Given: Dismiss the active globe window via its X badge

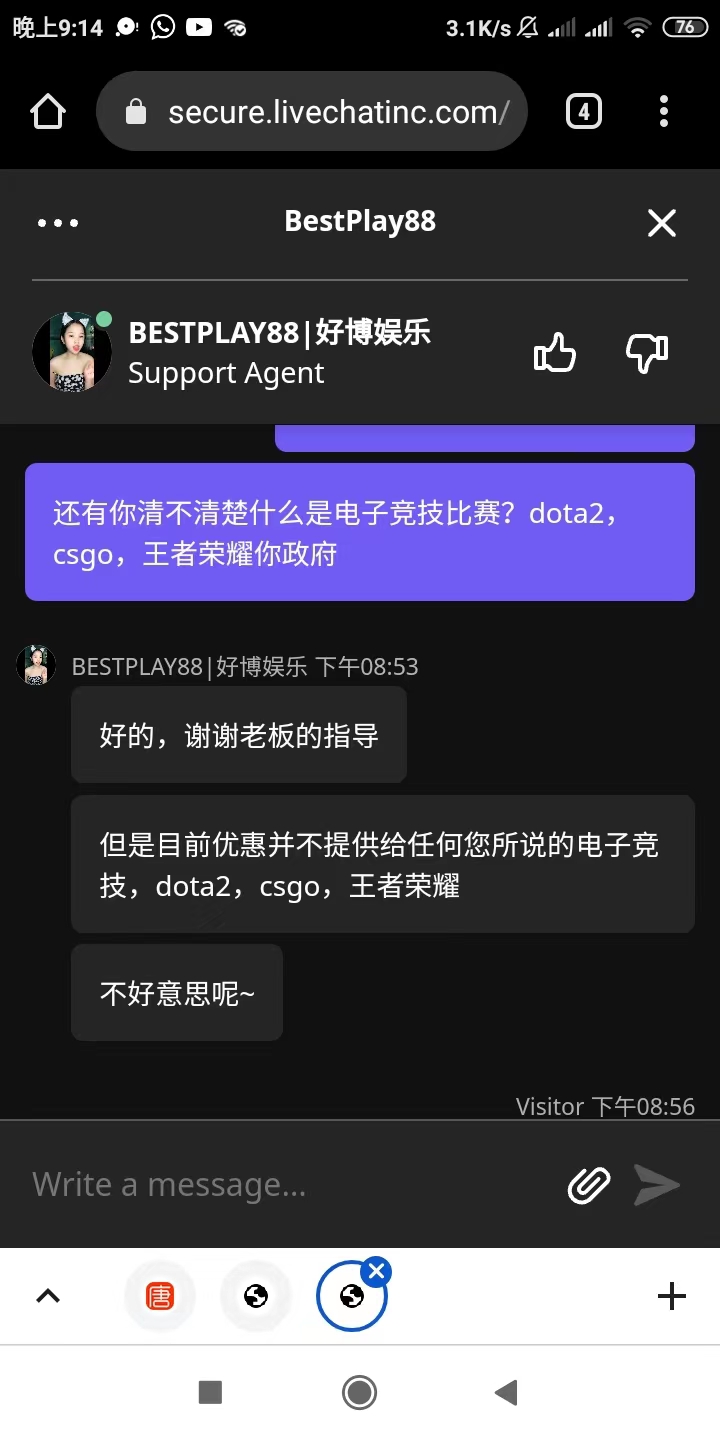Looking at the screenshot, I should coord(376,1272).
